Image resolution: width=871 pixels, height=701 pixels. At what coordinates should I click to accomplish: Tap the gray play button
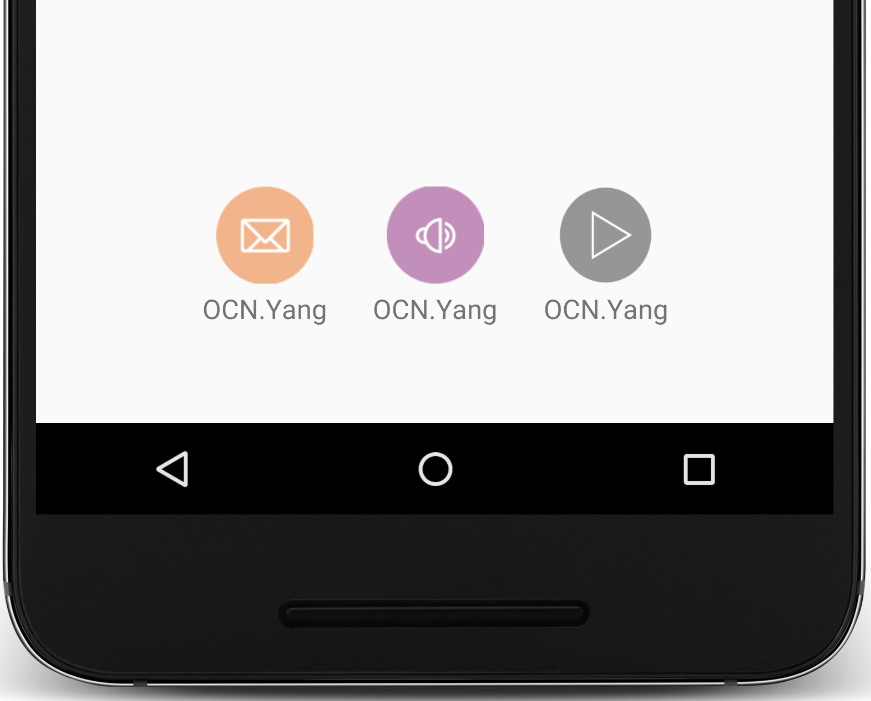tap(605, 236)
